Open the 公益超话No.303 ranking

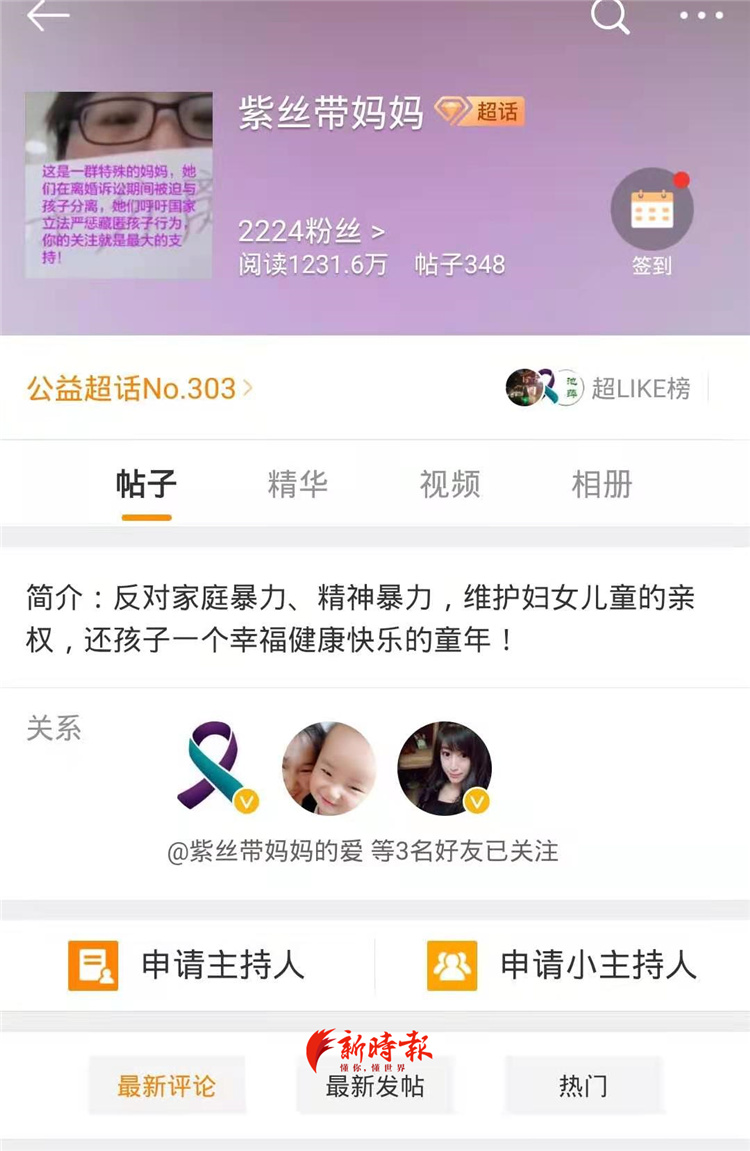140,388
